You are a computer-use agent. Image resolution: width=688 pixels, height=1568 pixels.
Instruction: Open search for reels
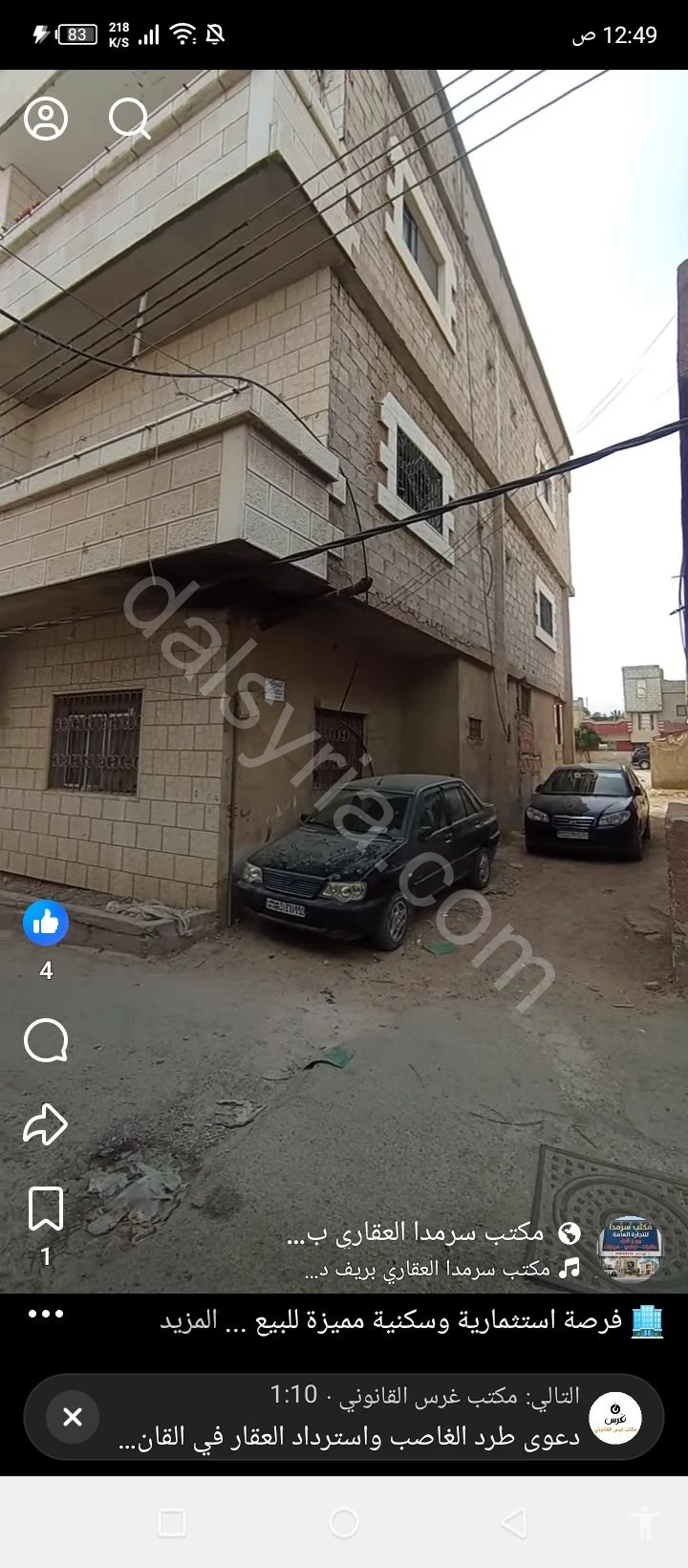[130, 120]
